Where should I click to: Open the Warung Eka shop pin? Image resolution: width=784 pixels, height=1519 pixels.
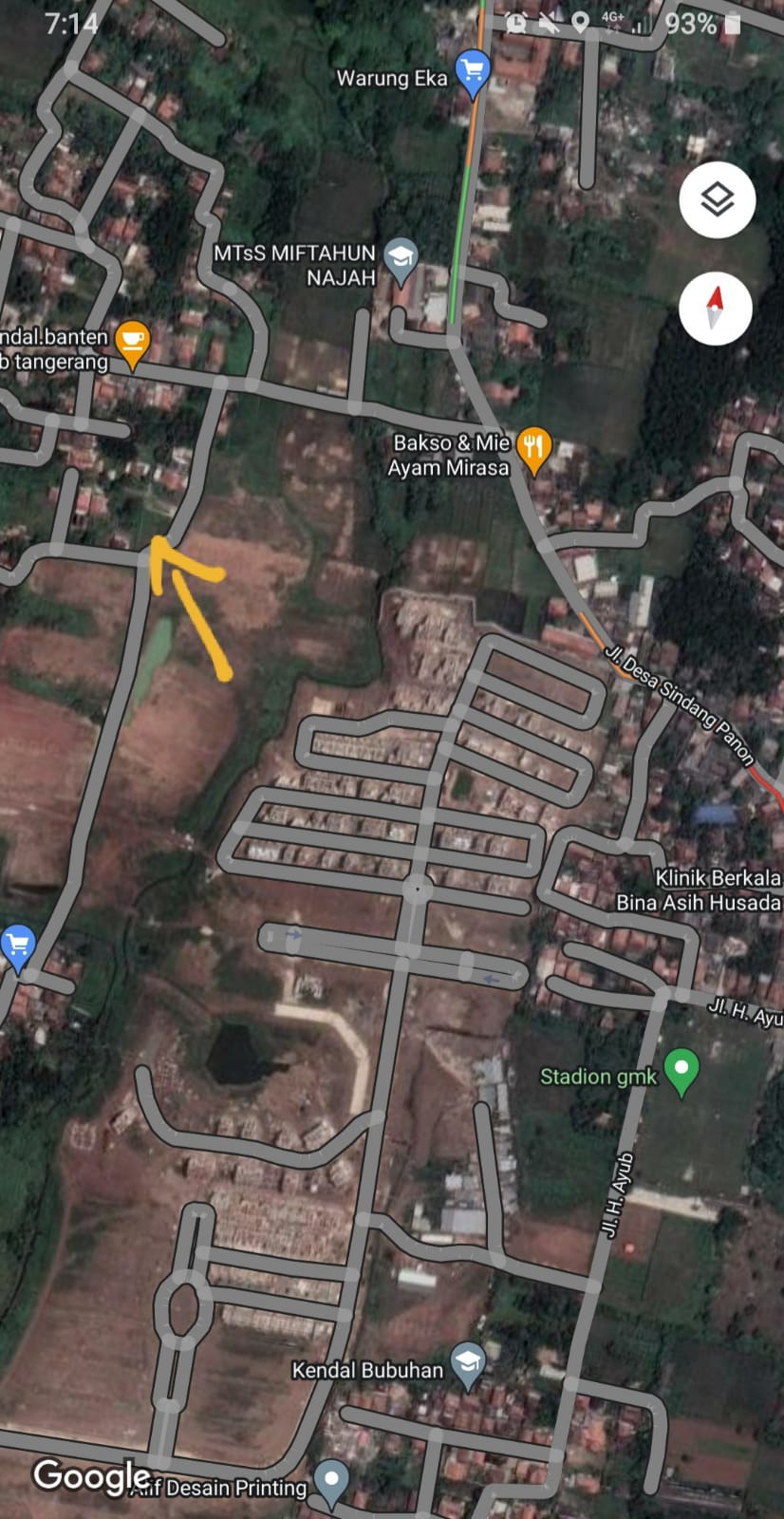click(472, 71)
